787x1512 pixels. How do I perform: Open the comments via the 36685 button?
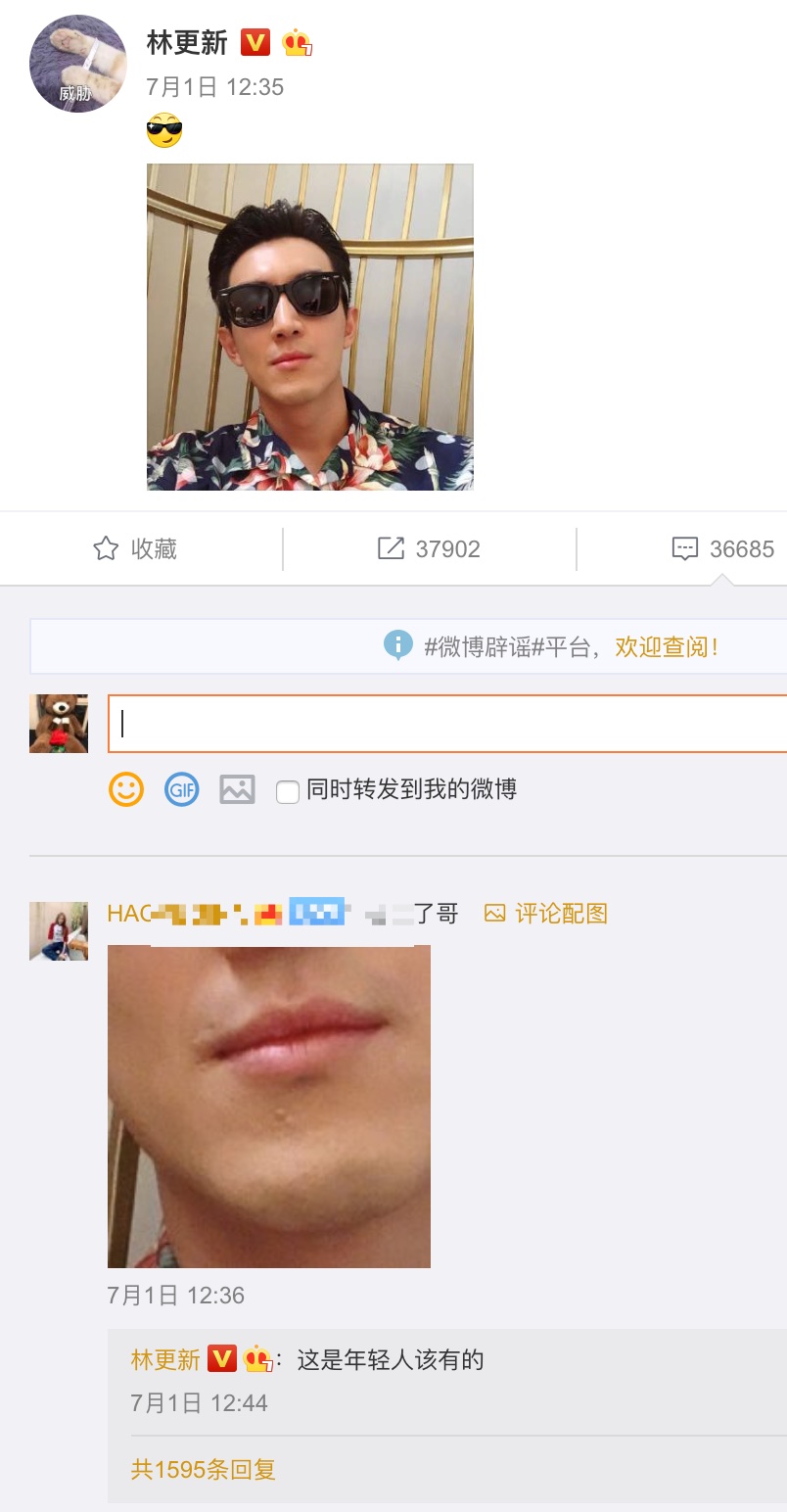pos(723,548)
